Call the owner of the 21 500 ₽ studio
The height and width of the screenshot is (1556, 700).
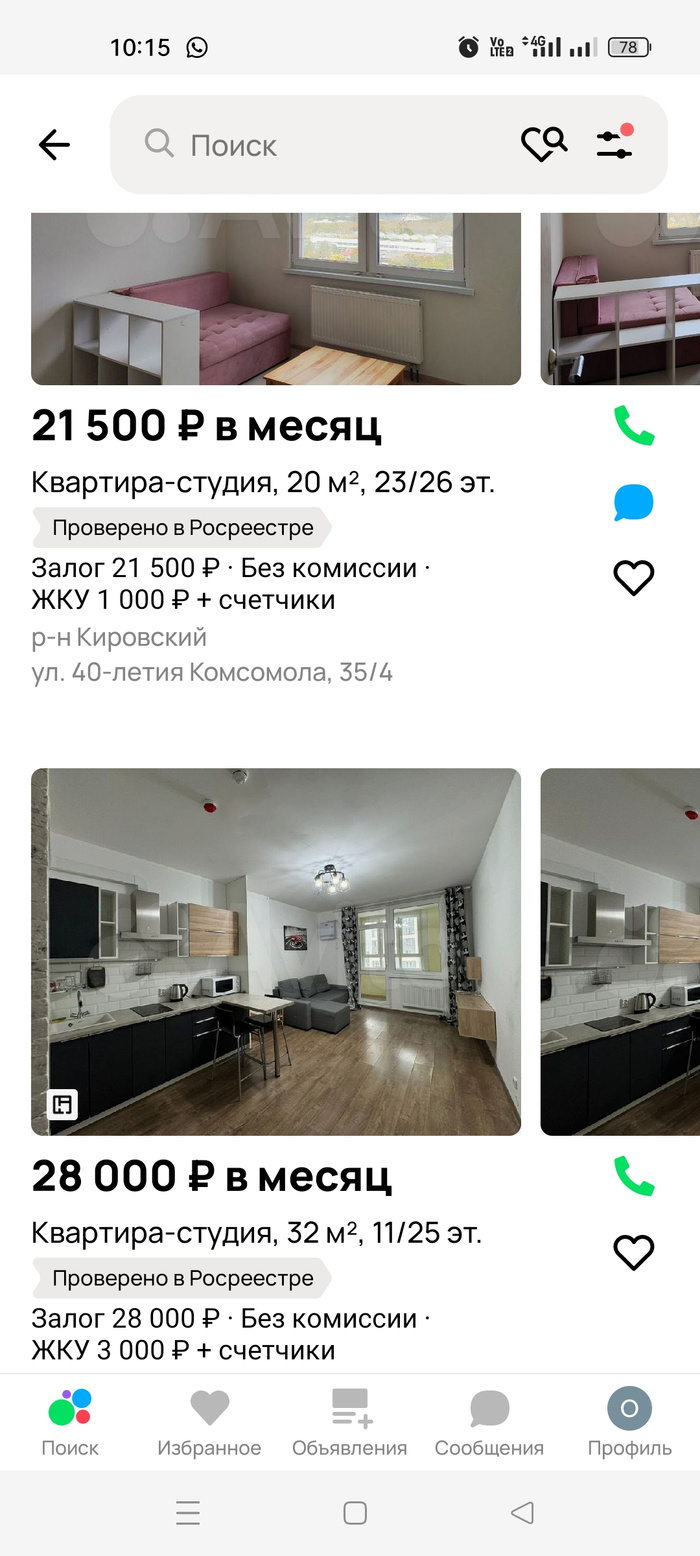click(x=633, y=426)
